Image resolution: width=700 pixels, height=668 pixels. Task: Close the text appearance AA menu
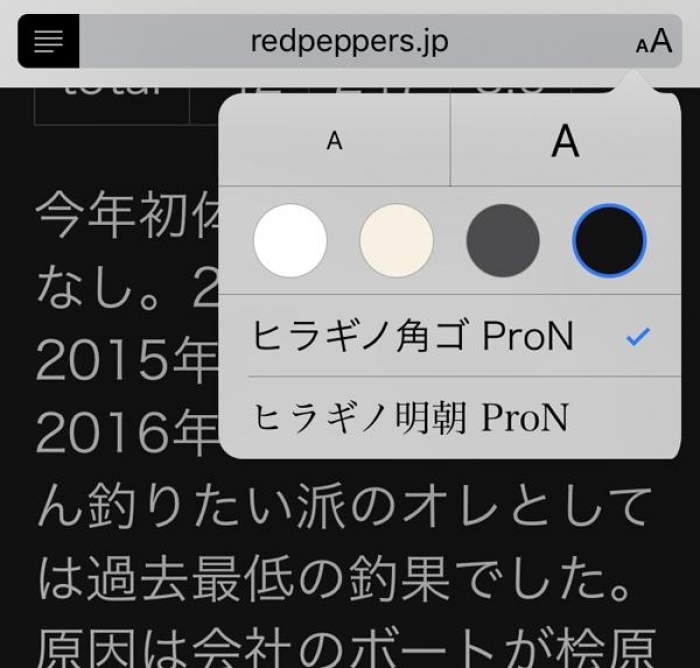point(653,42)
